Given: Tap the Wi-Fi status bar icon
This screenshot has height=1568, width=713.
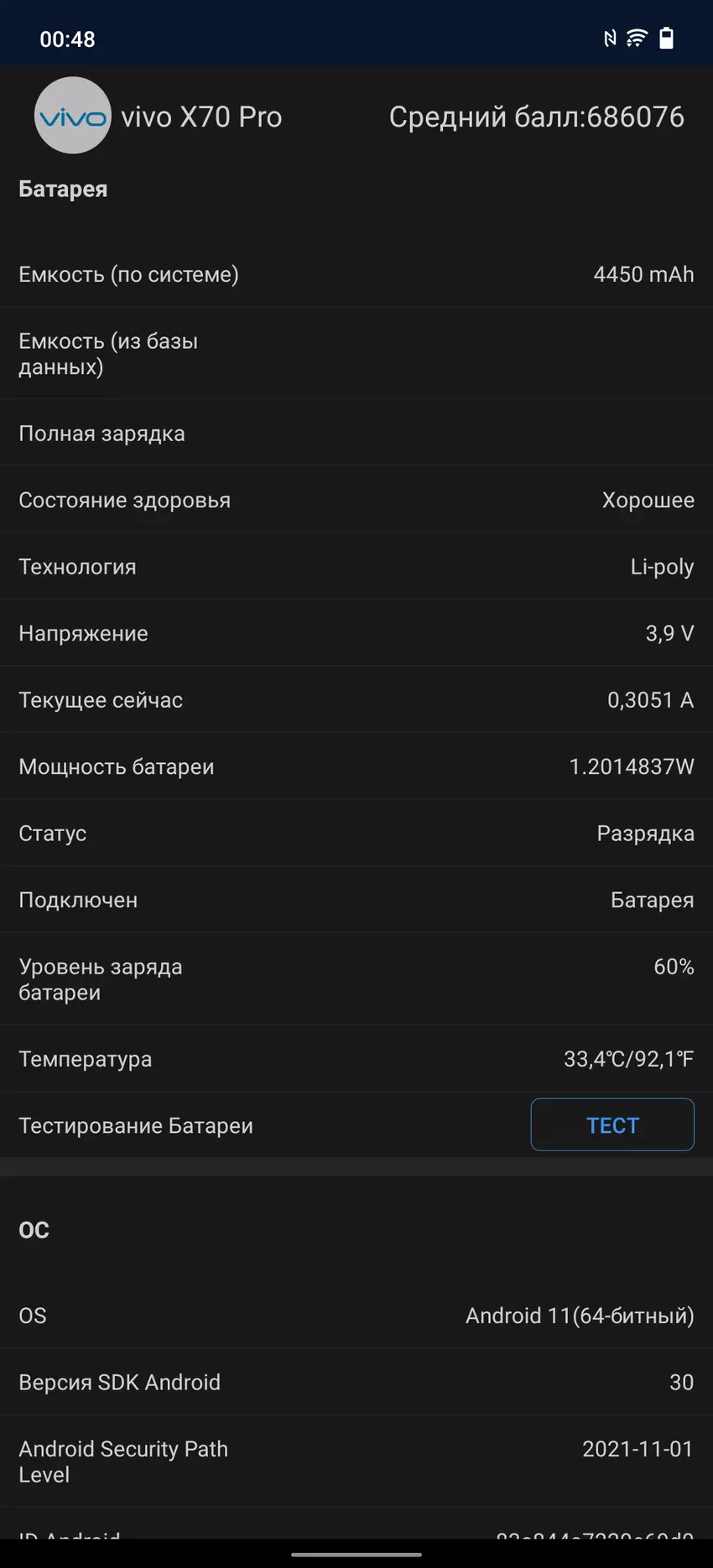Looking at the screenshot, I should tap(638, 37).
